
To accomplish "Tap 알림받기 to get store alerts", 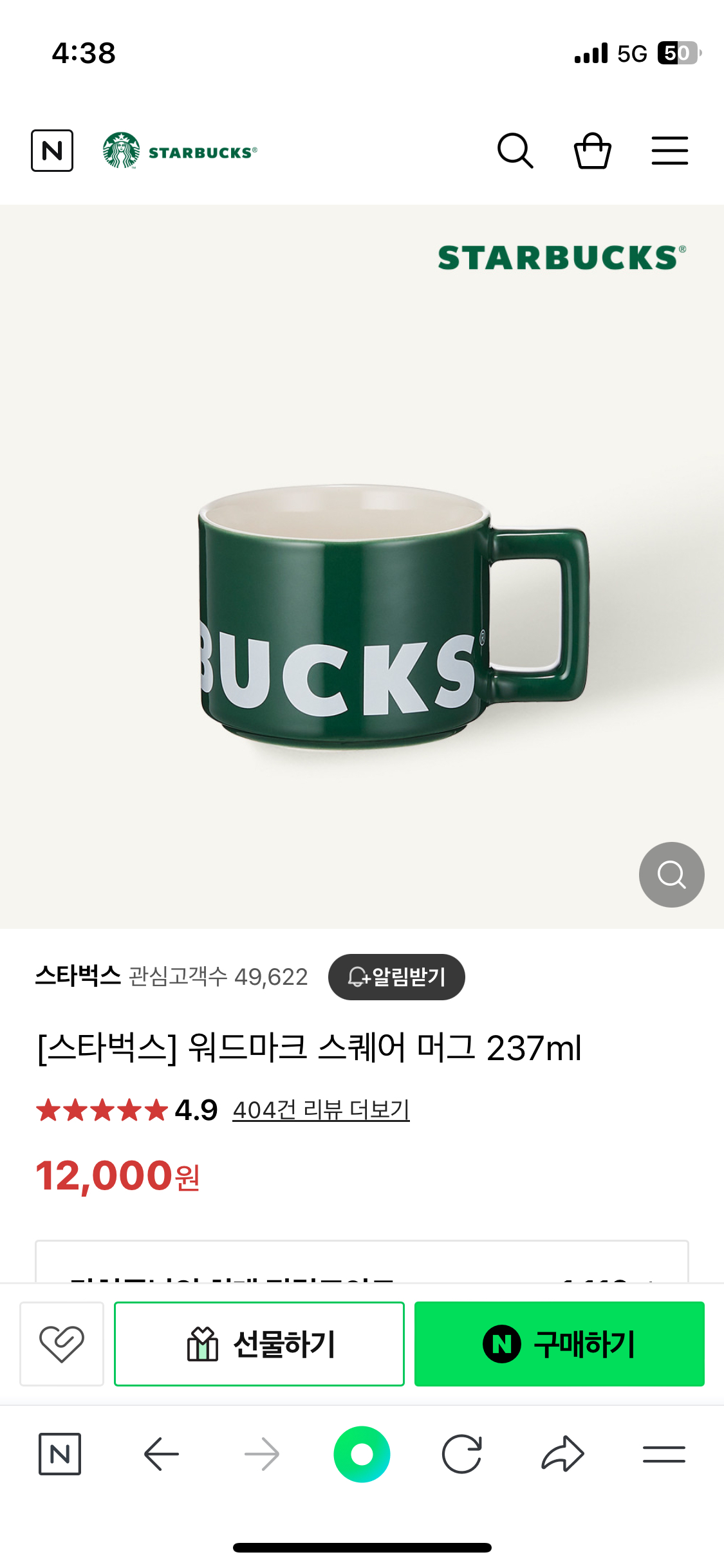I will (396, 976).
